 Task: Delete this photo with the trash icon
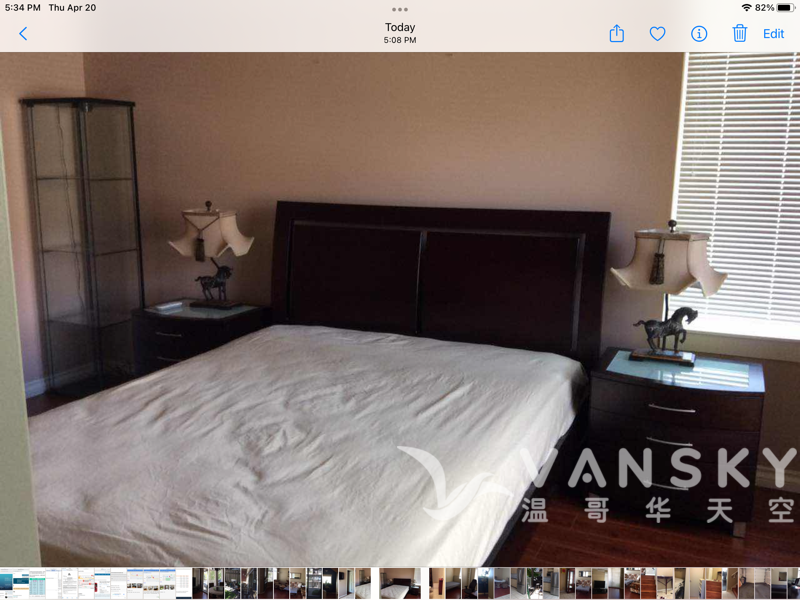point(740,34)
